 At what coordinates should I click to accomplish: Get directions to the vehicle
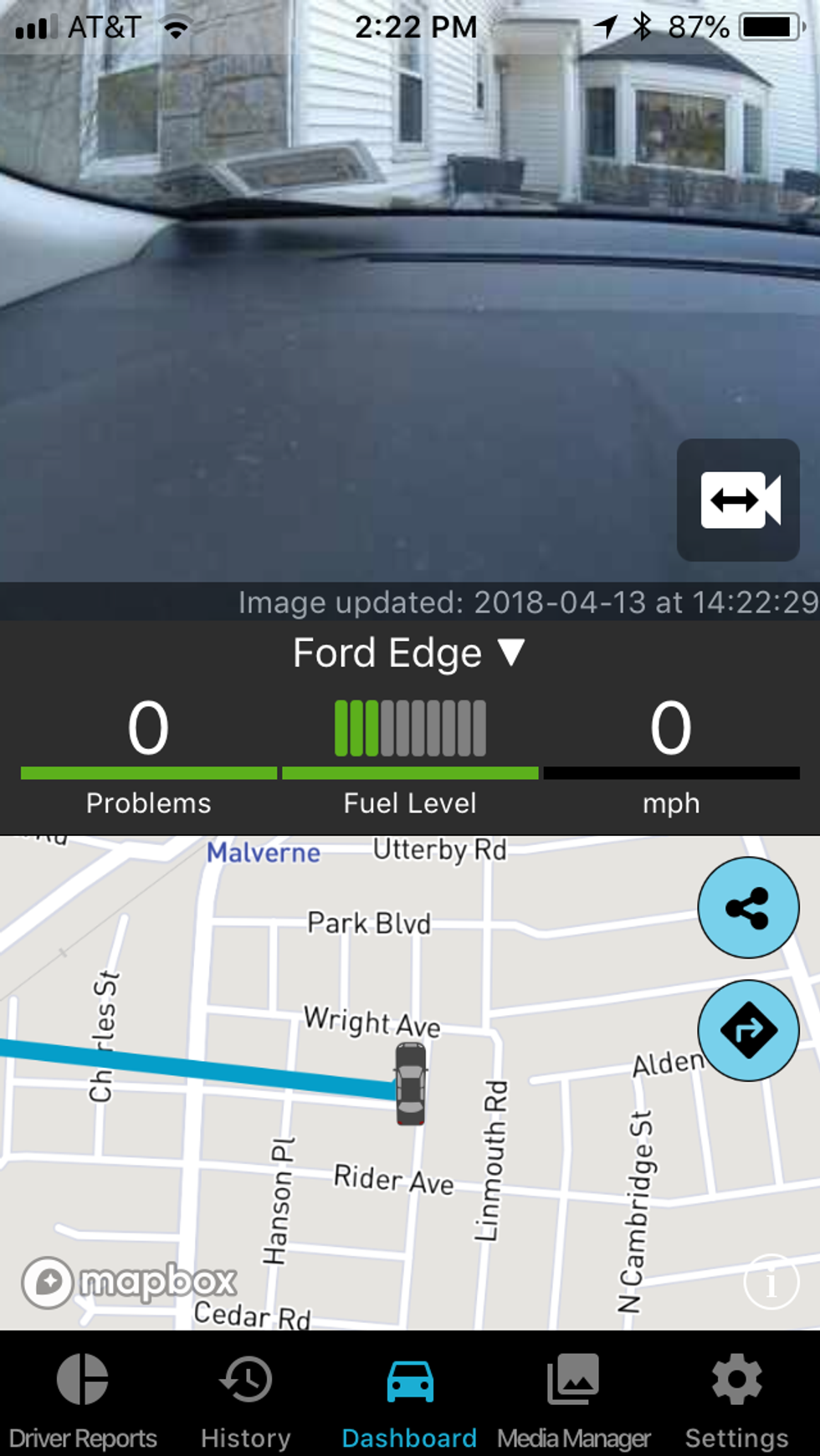pos(747,1030)
